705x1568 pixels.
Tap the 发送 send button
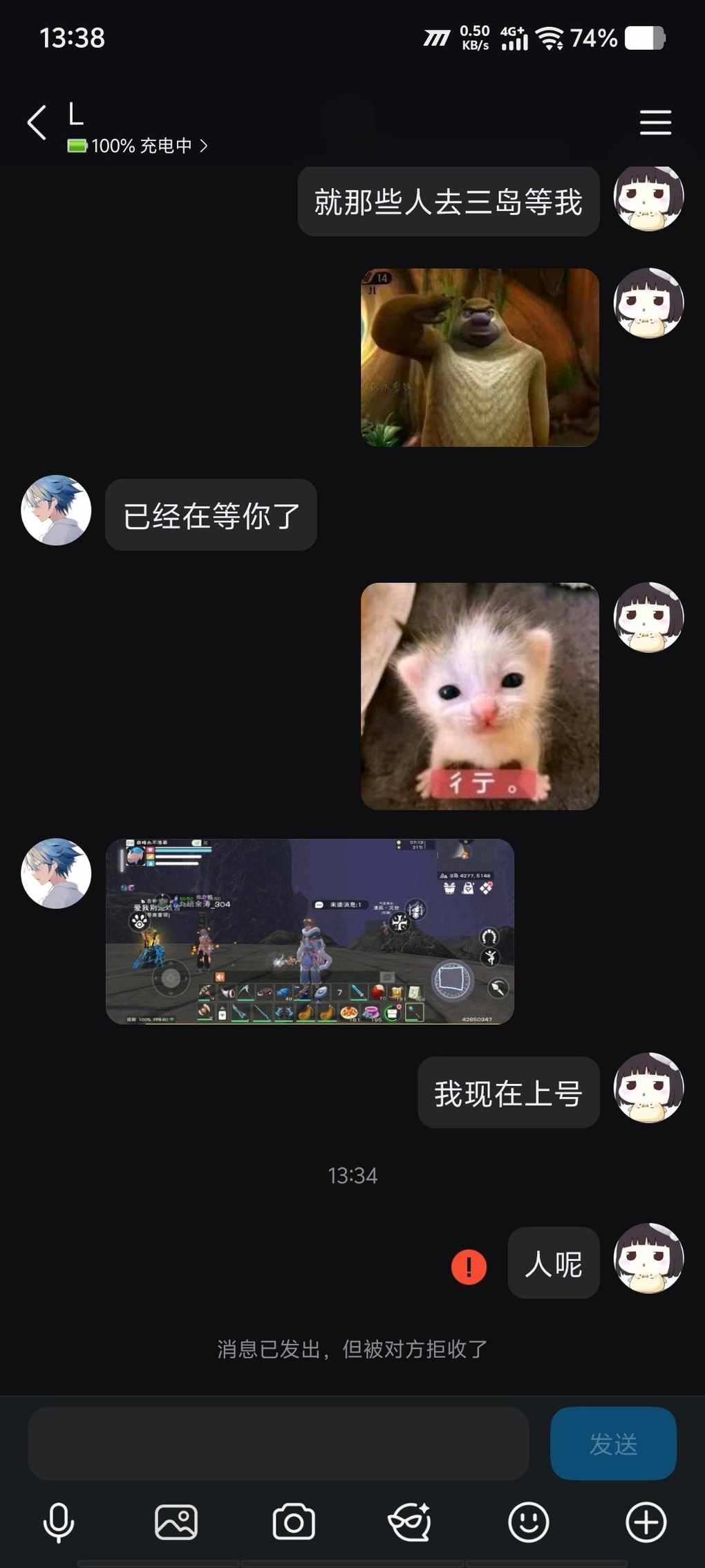point(613,1444)
